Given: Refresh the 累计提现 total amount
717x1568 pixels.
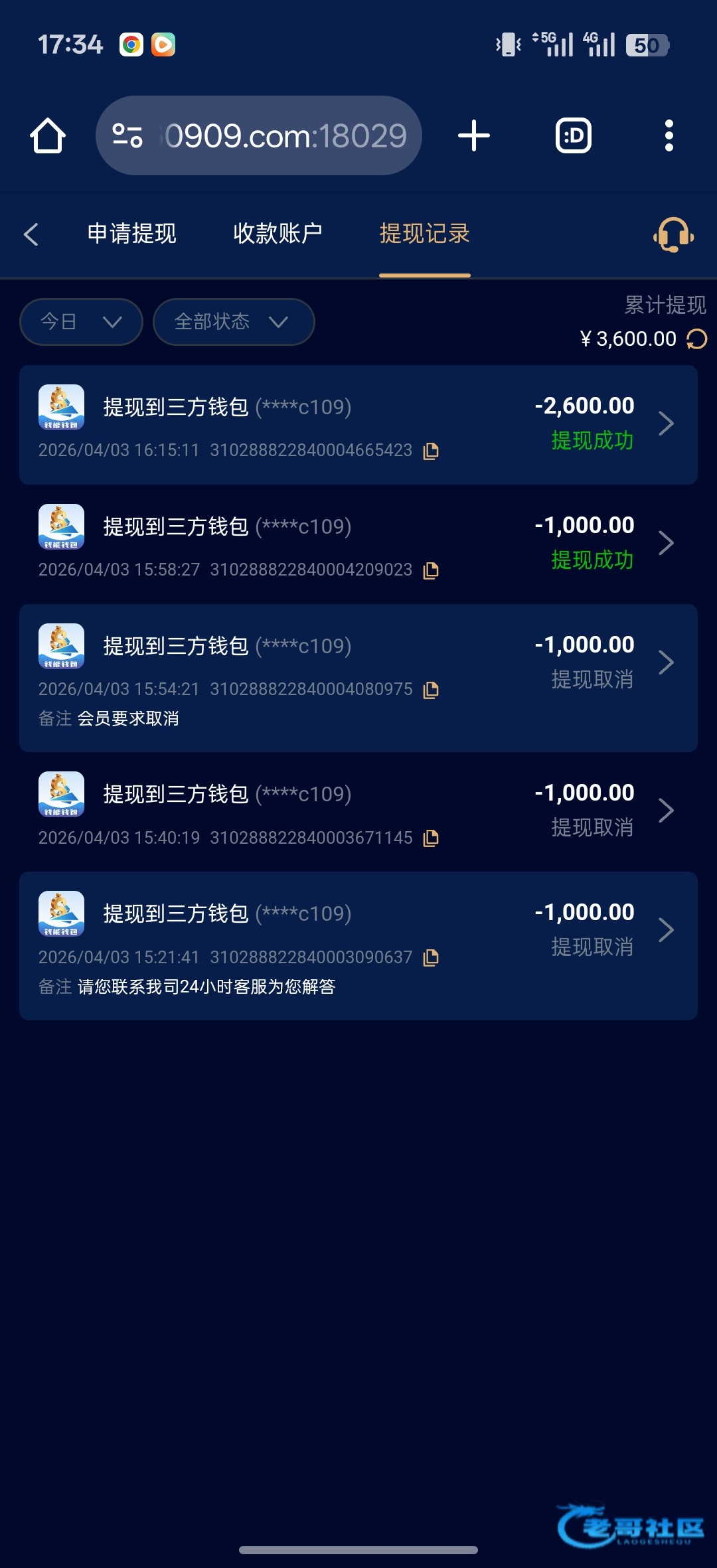Looking at the screenshot, I should [x=696, y=339].
